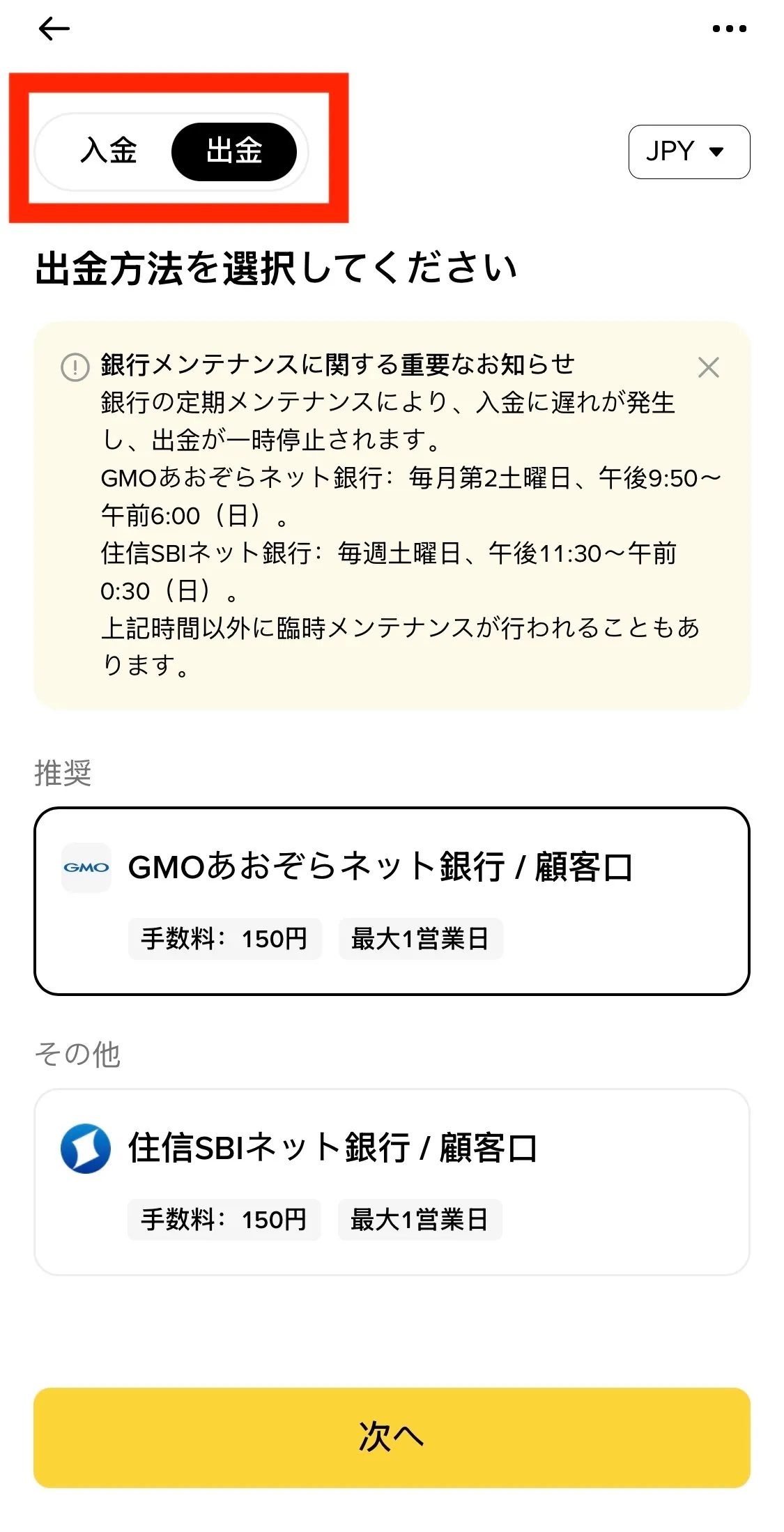Viewport: 784px width, 1532px height.
Task: Click the GMO bank logo icon
Action: (x=85, y=867)
